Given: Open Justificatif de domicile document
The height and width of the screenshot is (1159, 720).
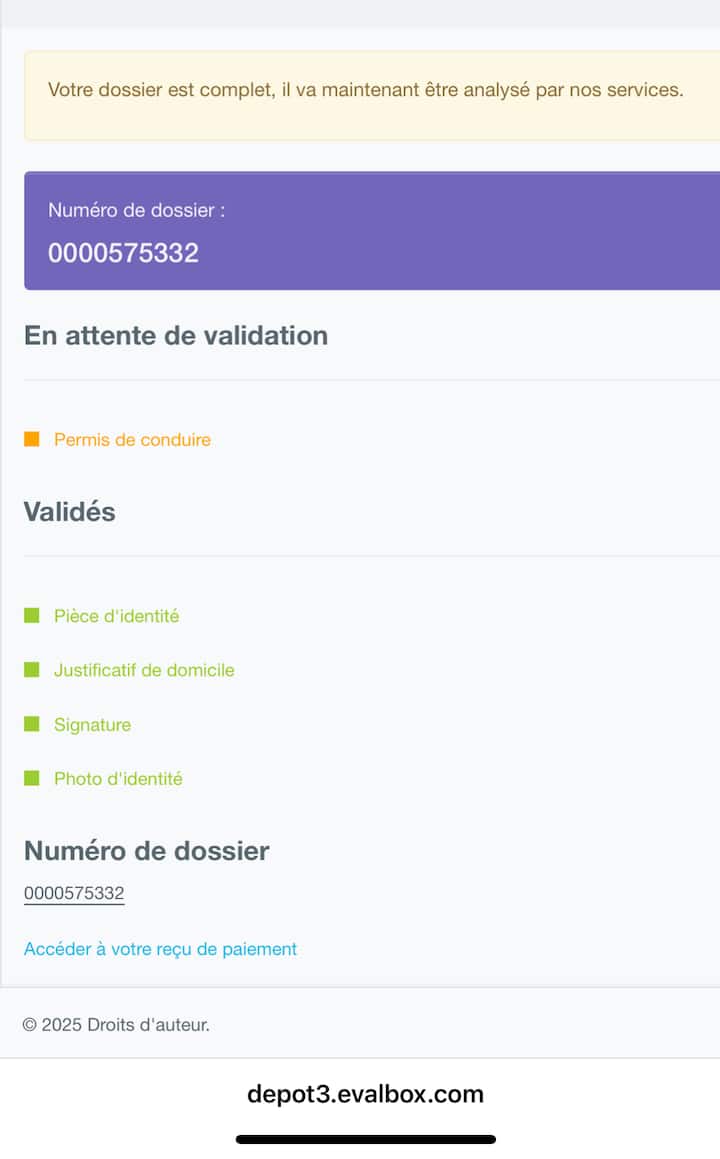Looking at the screenshot, I should [x=144, y=670].
